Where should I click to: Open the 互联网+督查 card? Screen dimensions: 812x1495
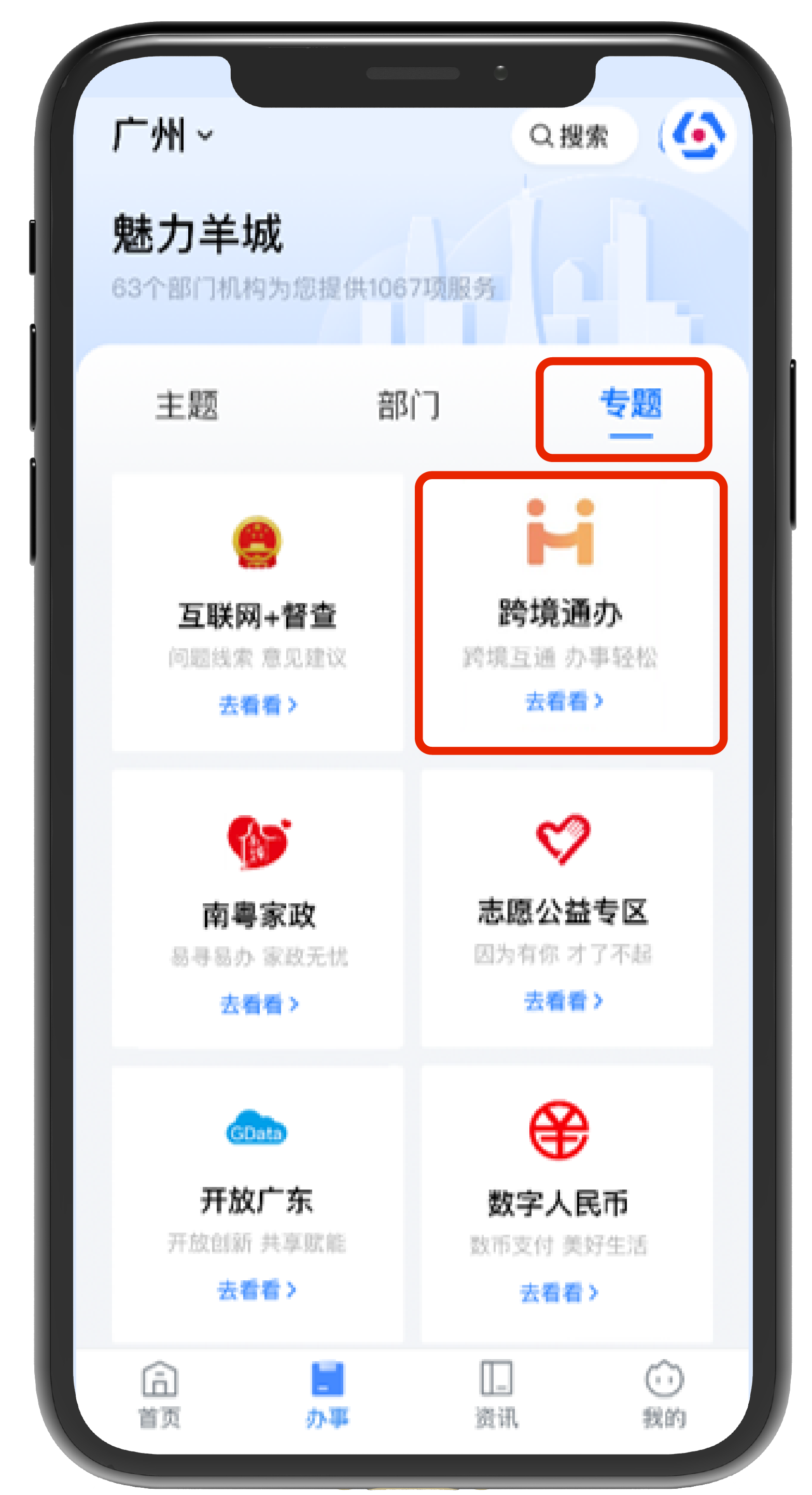click(257, 614)
